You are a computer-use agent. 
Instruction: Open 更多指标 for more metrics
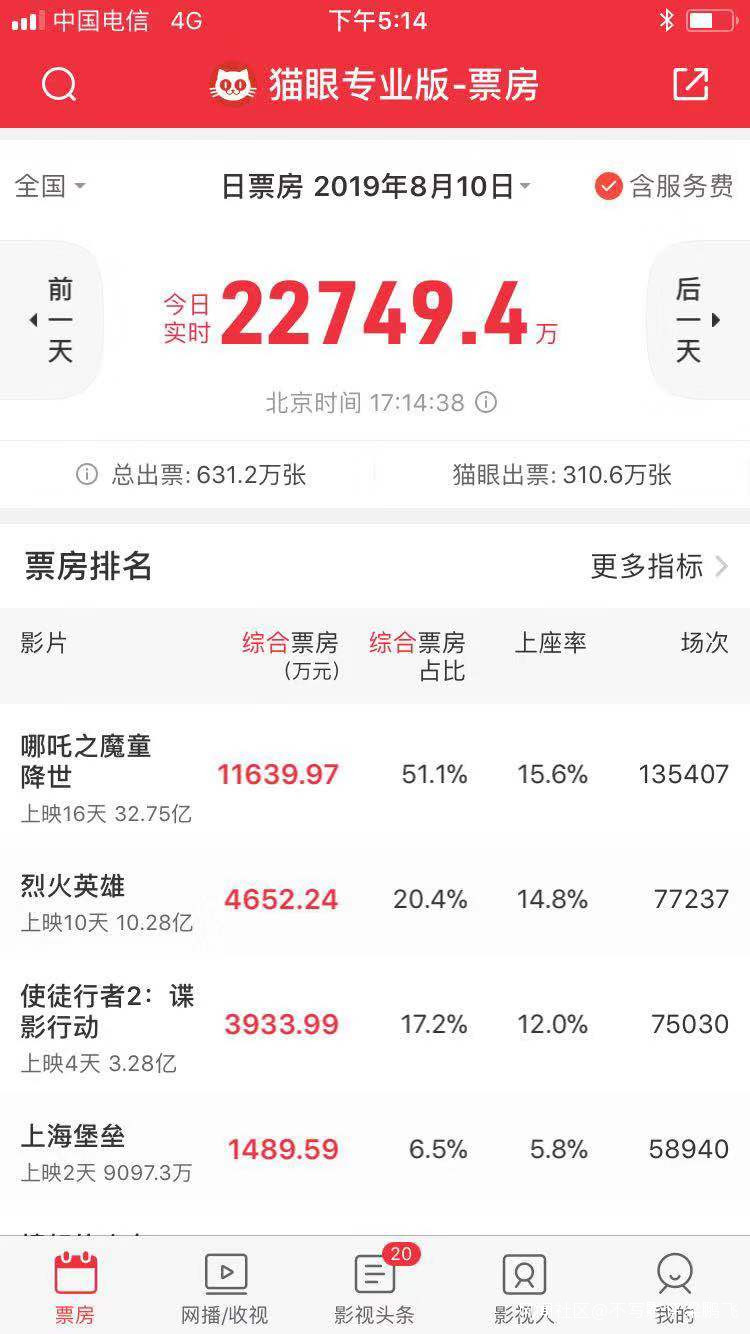[x=660, y=566]
